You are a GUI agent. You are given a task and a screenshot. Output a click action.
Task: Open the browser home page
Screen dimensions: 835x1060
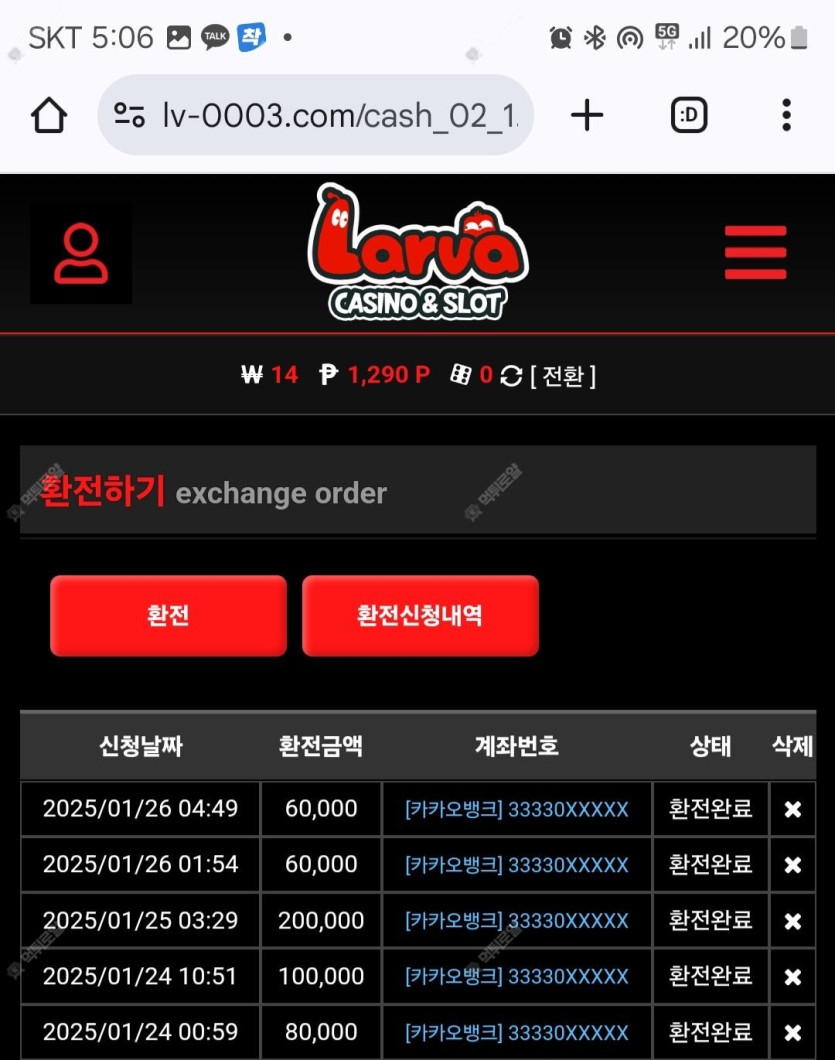[x=49, y=116]
